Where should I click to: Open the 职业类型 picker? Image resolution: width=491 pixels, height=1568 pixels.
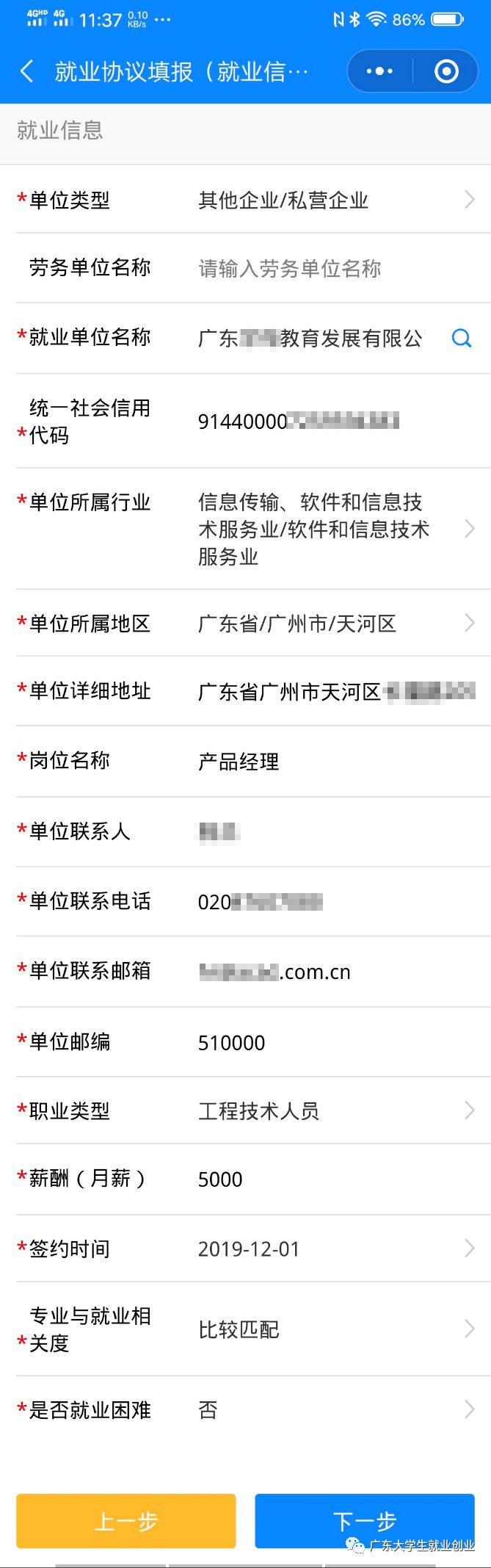pos(330,1110)
